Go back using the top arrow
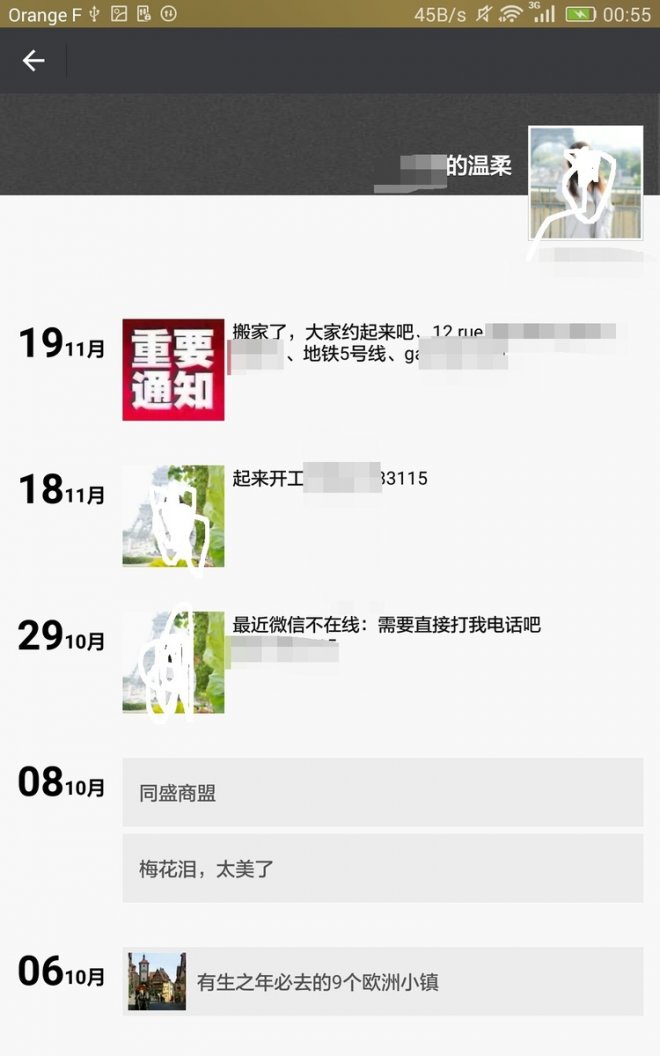Screen dimensions: 660x1056 click(x=34, y=61)
